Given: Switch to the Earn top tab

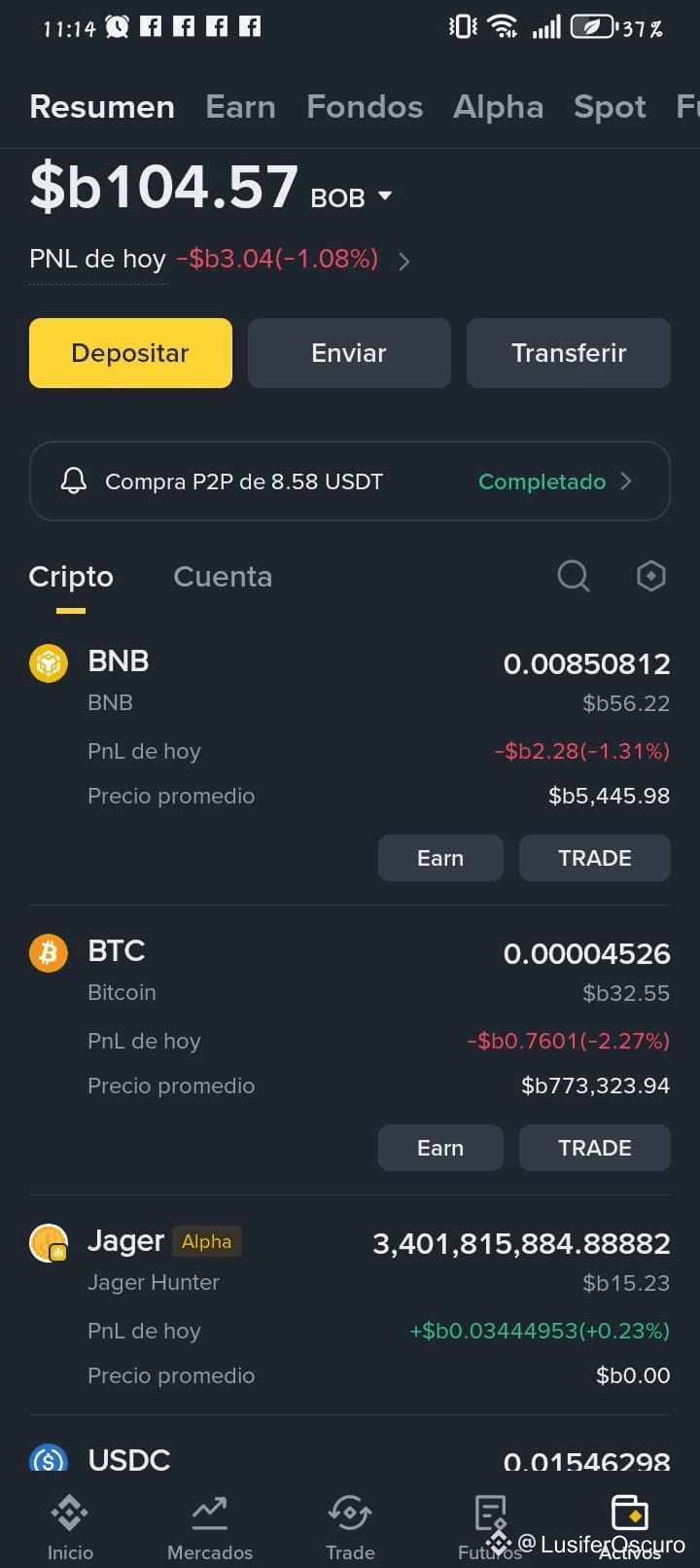Looking at the screenshot, I should 240,106.
